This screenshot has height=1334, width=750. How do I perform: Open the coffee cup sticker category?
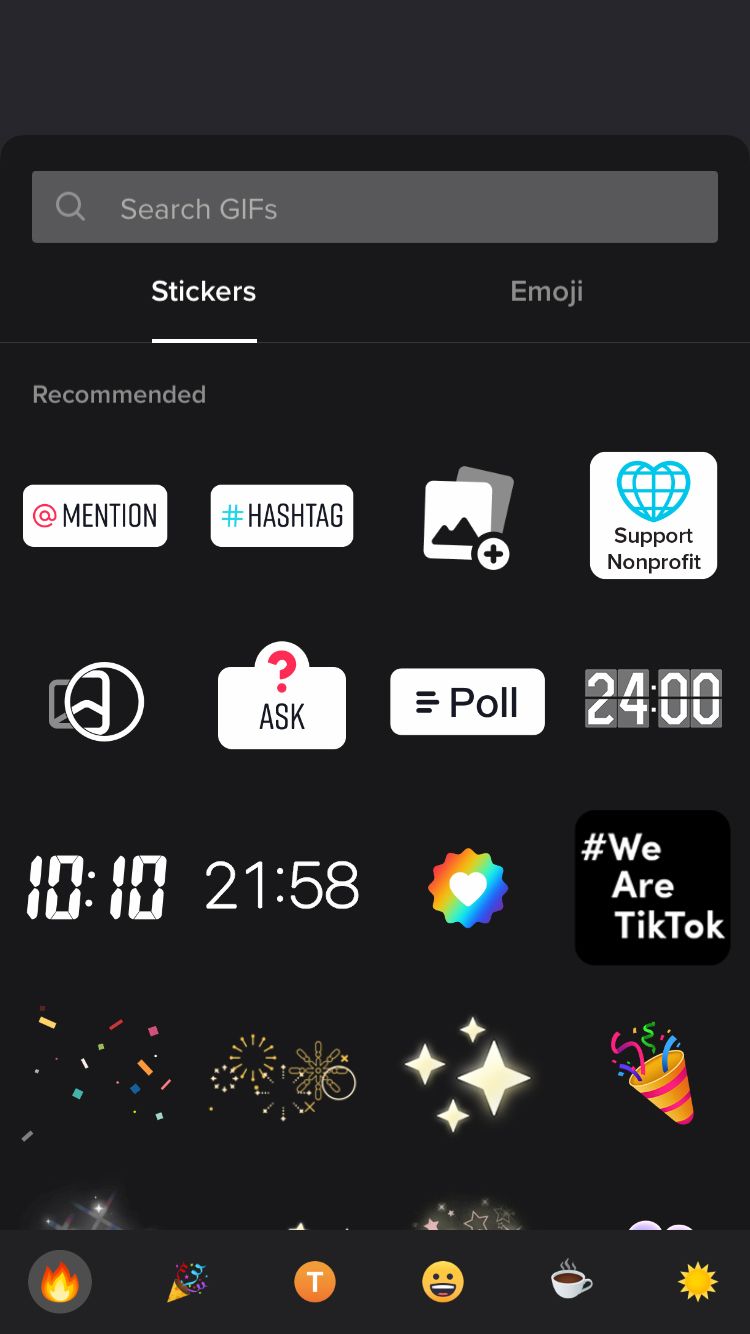571,1282
